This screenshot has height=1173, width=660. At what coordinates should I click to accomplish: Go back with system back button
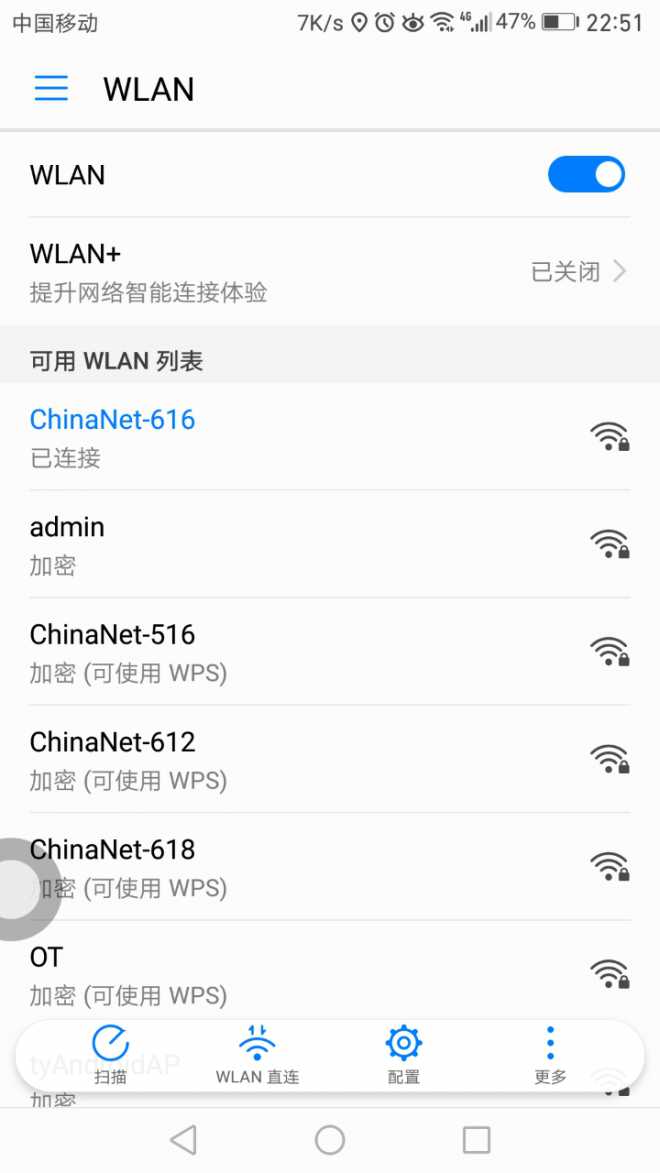click(183, 1140)
